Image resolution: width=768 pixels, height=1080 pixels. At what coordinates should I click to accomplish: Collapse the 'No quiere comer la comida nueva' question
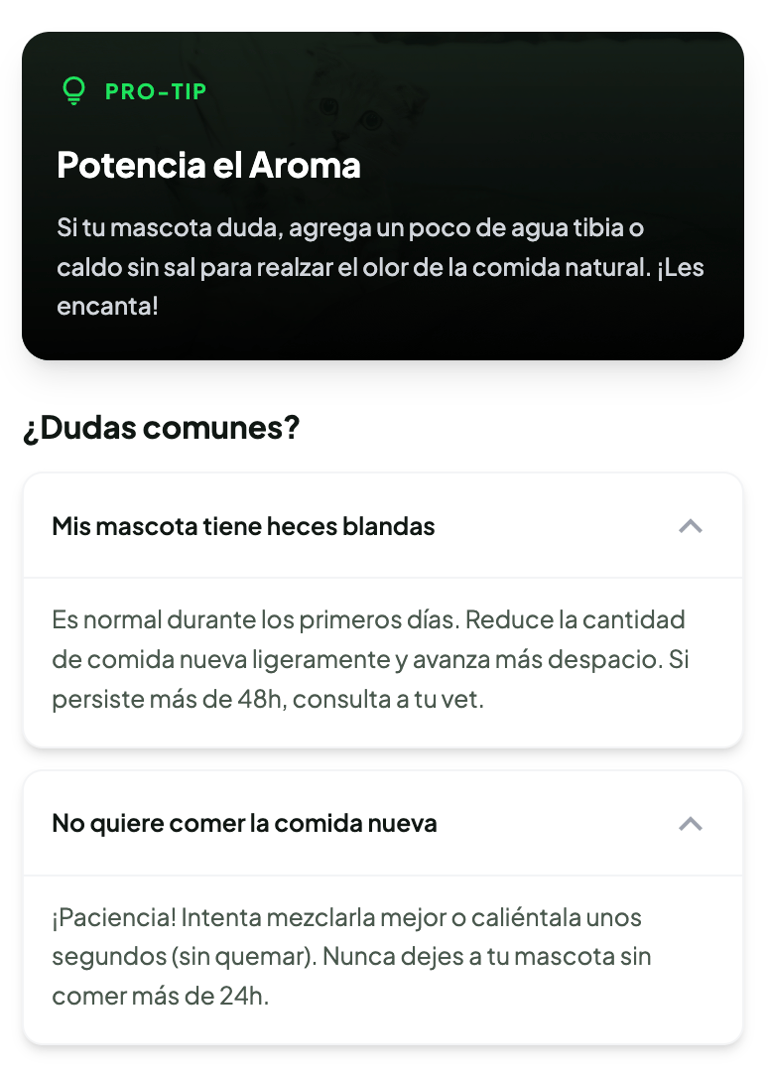pos(690,824)
